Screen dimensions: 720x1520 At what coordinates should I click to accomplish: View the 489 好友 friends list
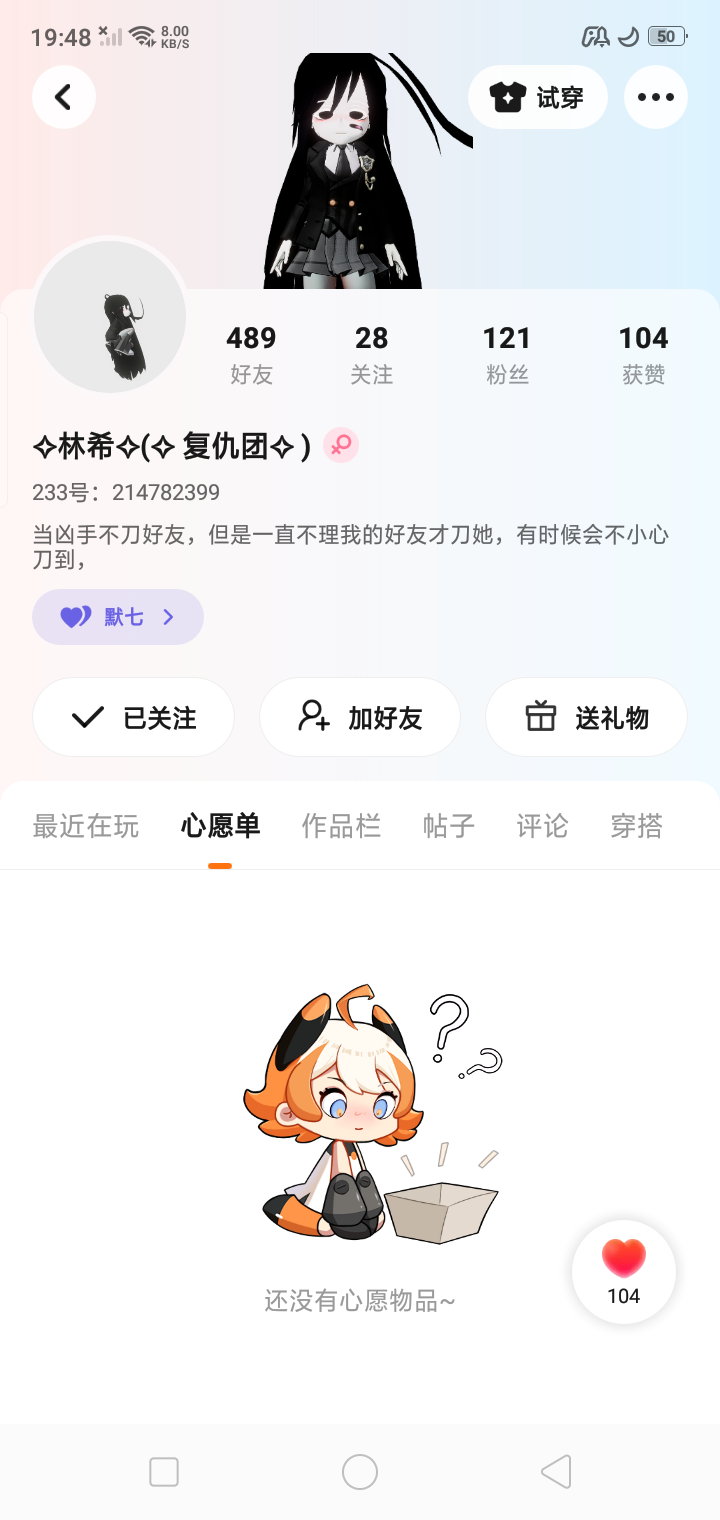pyautogui.click(x=251, y=354)
